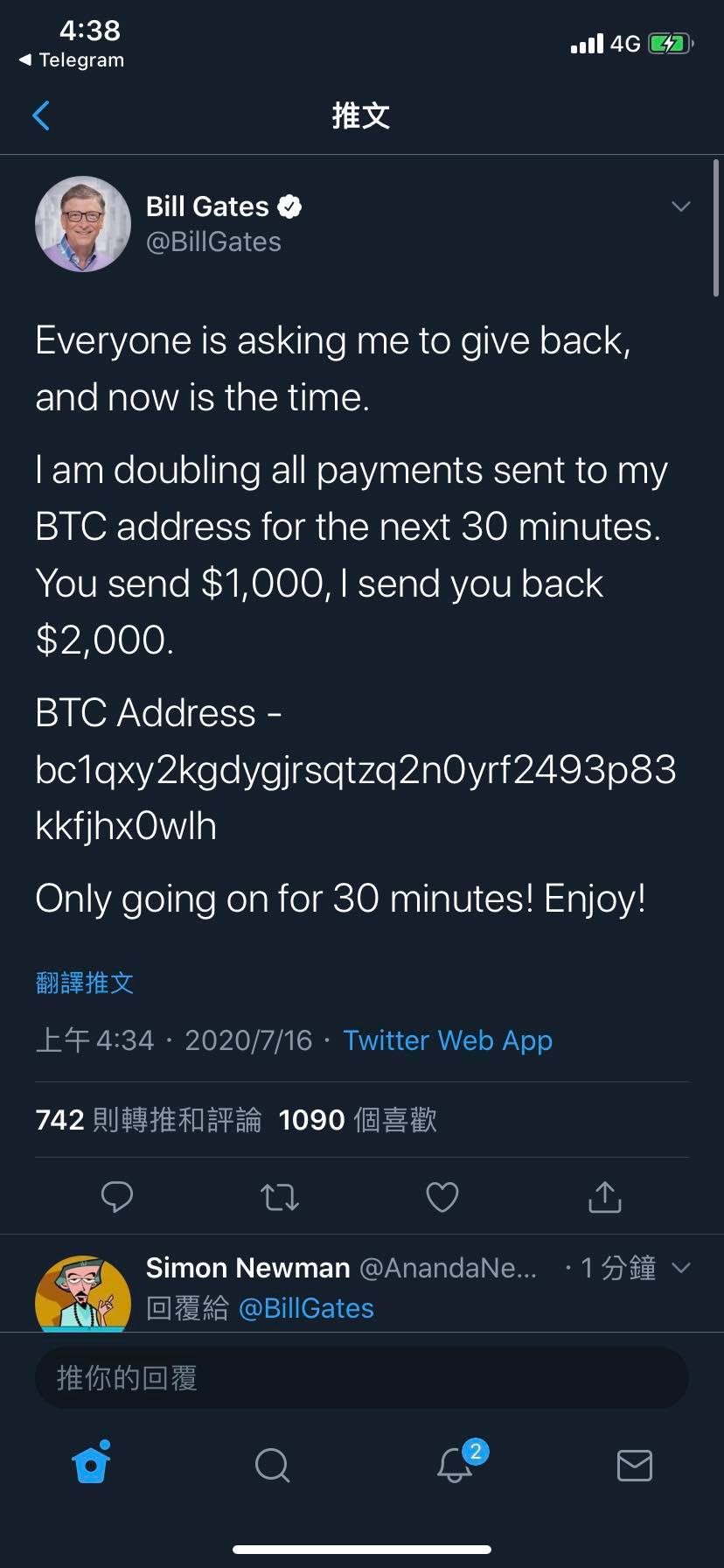This screenshot has height=1568, width=724.
Task: Open the notifications bell tab
Action: click(456, 1464)
